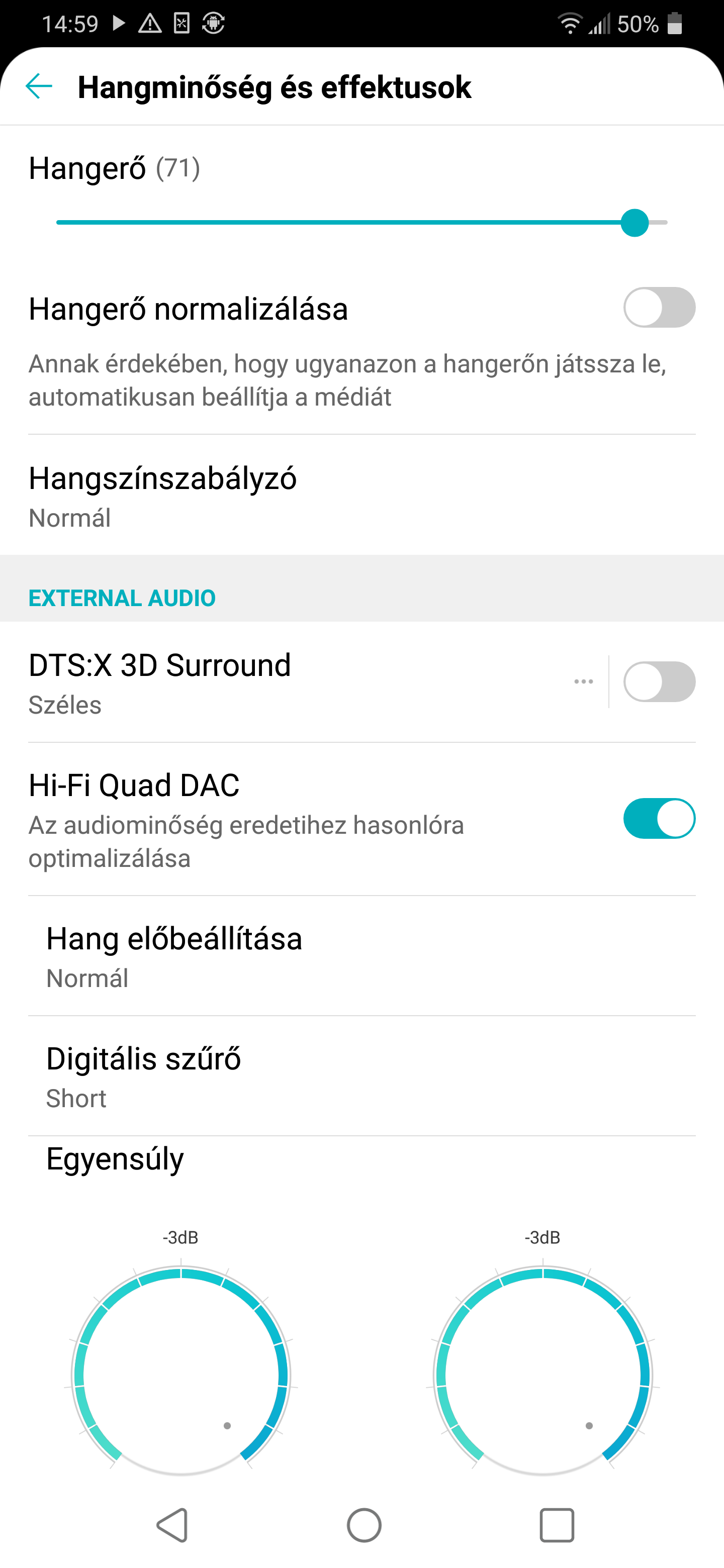Screen dimensions: 724x1568
Task: Tap the Hangerő volume slider
Action: click(x=361, y=223)
